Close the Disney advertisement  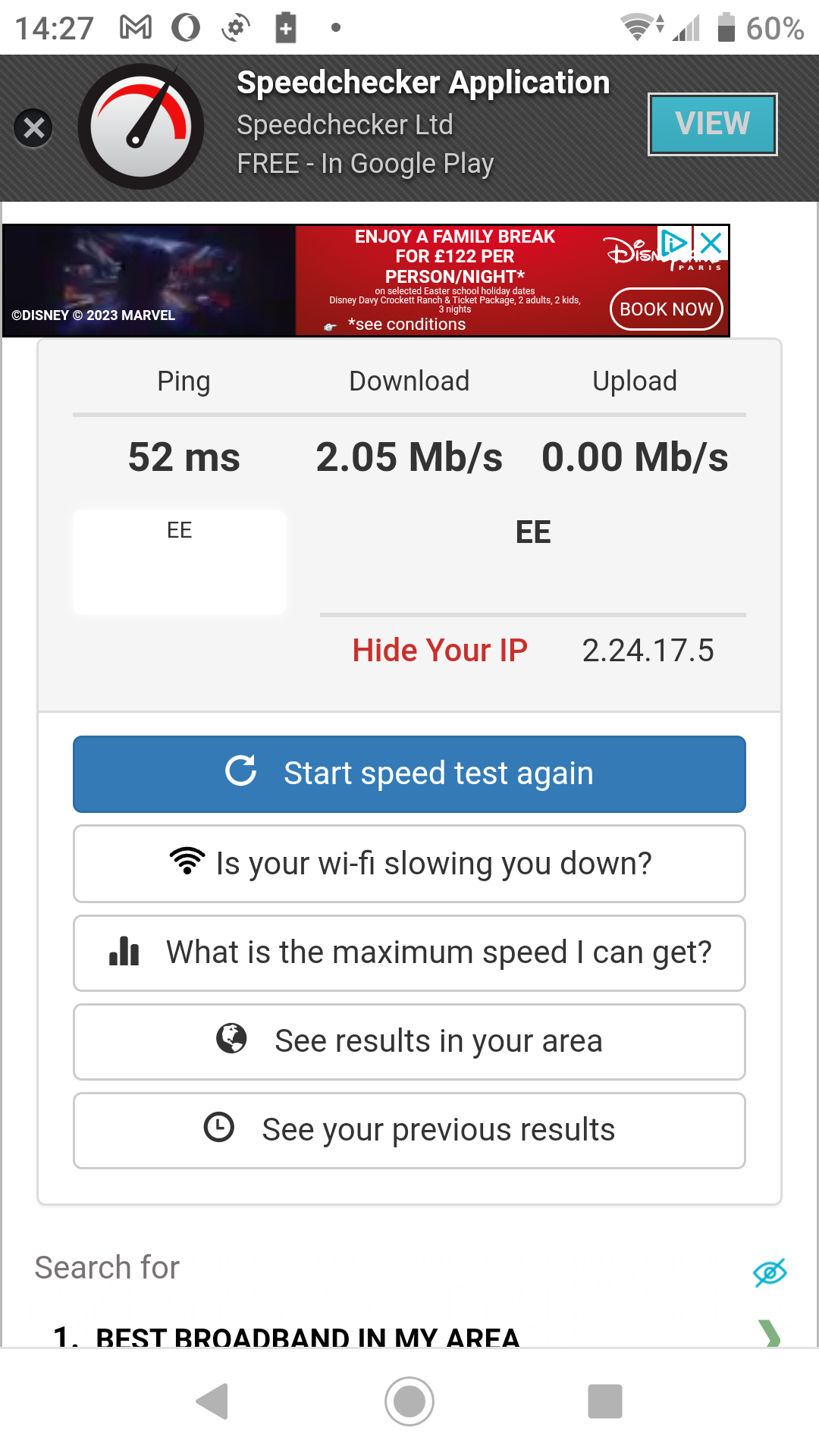tap(711, 243)
